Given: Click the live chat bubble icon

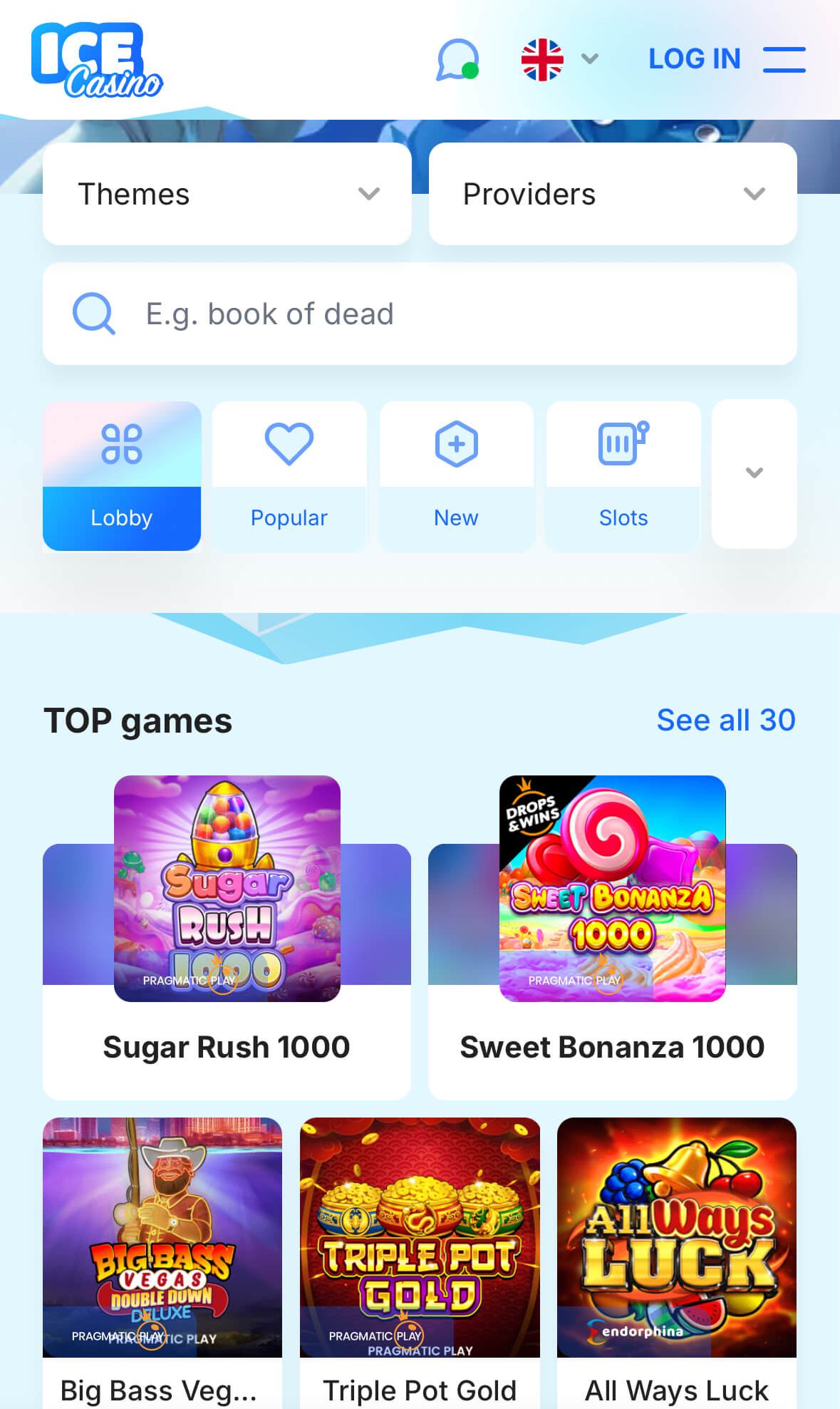Looking at the screenshot, I should click(457, 61).
